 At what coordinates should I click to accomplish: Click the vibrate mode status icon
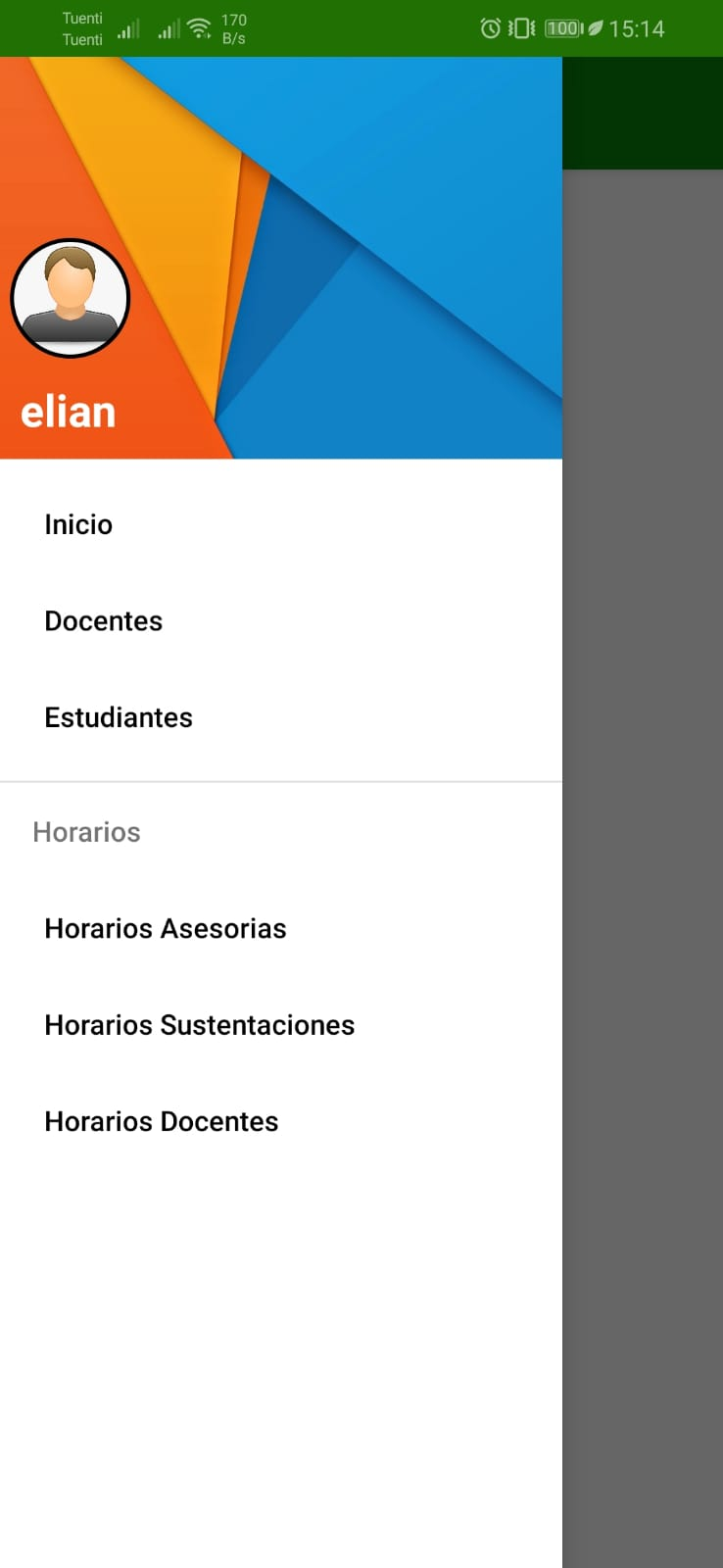point(520,28)
